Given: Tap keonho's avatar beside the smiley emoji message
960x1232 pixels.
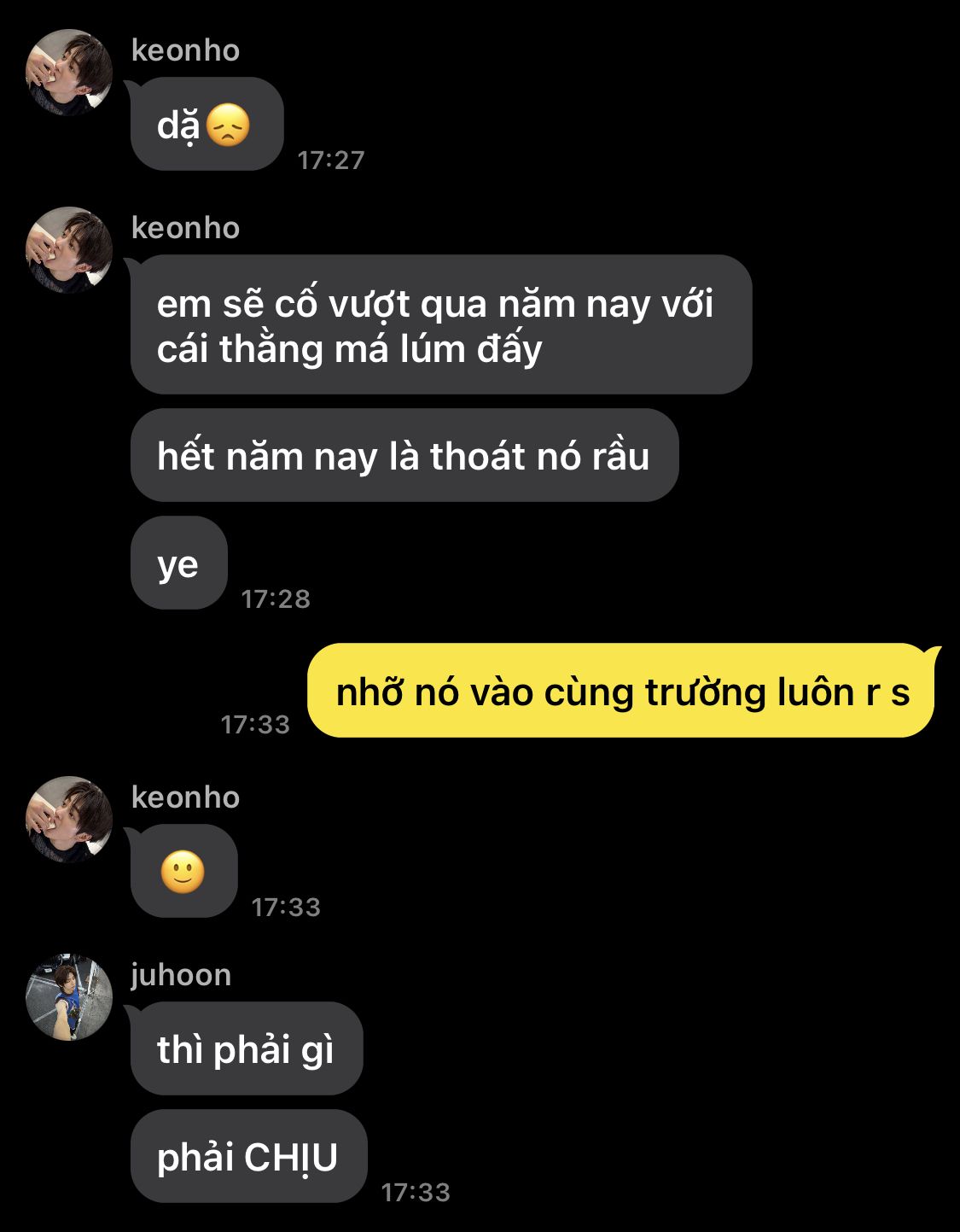Looking at the screenshot, I should tap(69, 820).
